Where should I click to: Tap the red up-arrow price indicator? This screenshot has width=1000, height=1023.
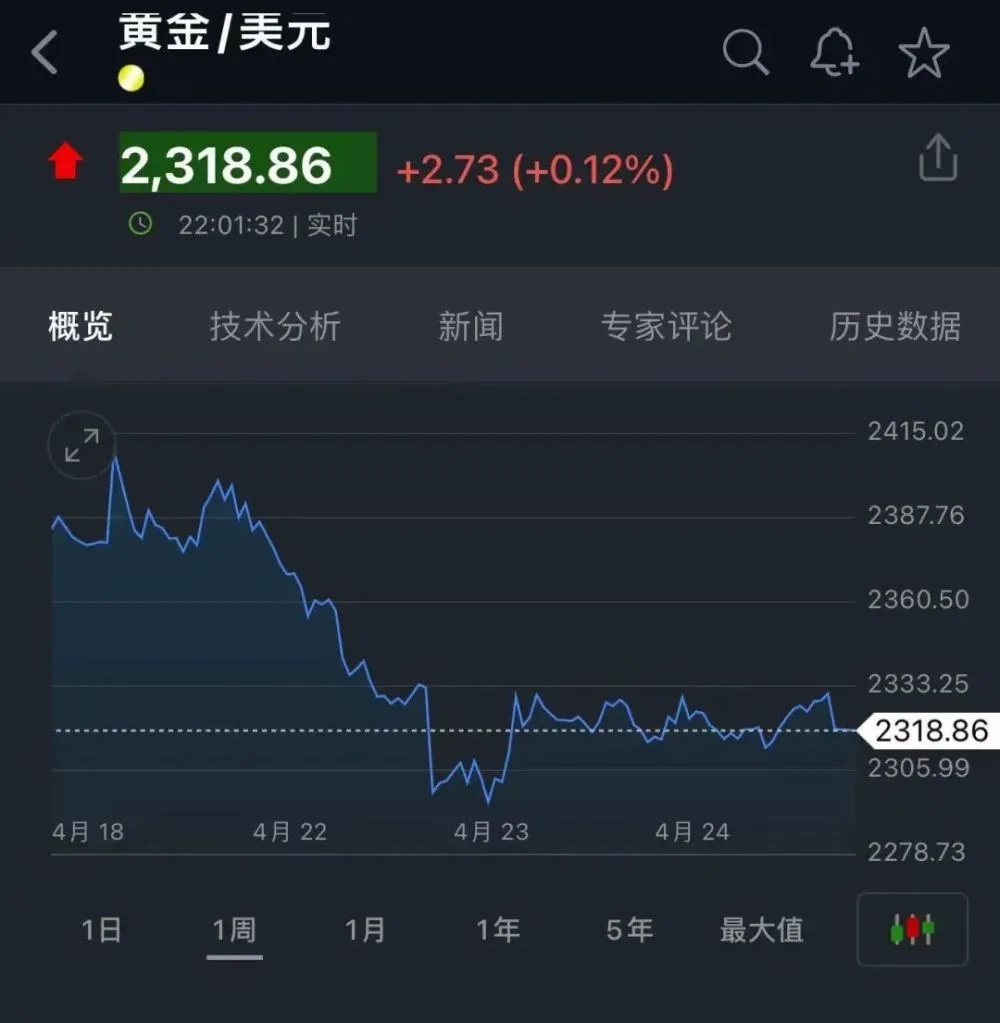pos(66,160)
